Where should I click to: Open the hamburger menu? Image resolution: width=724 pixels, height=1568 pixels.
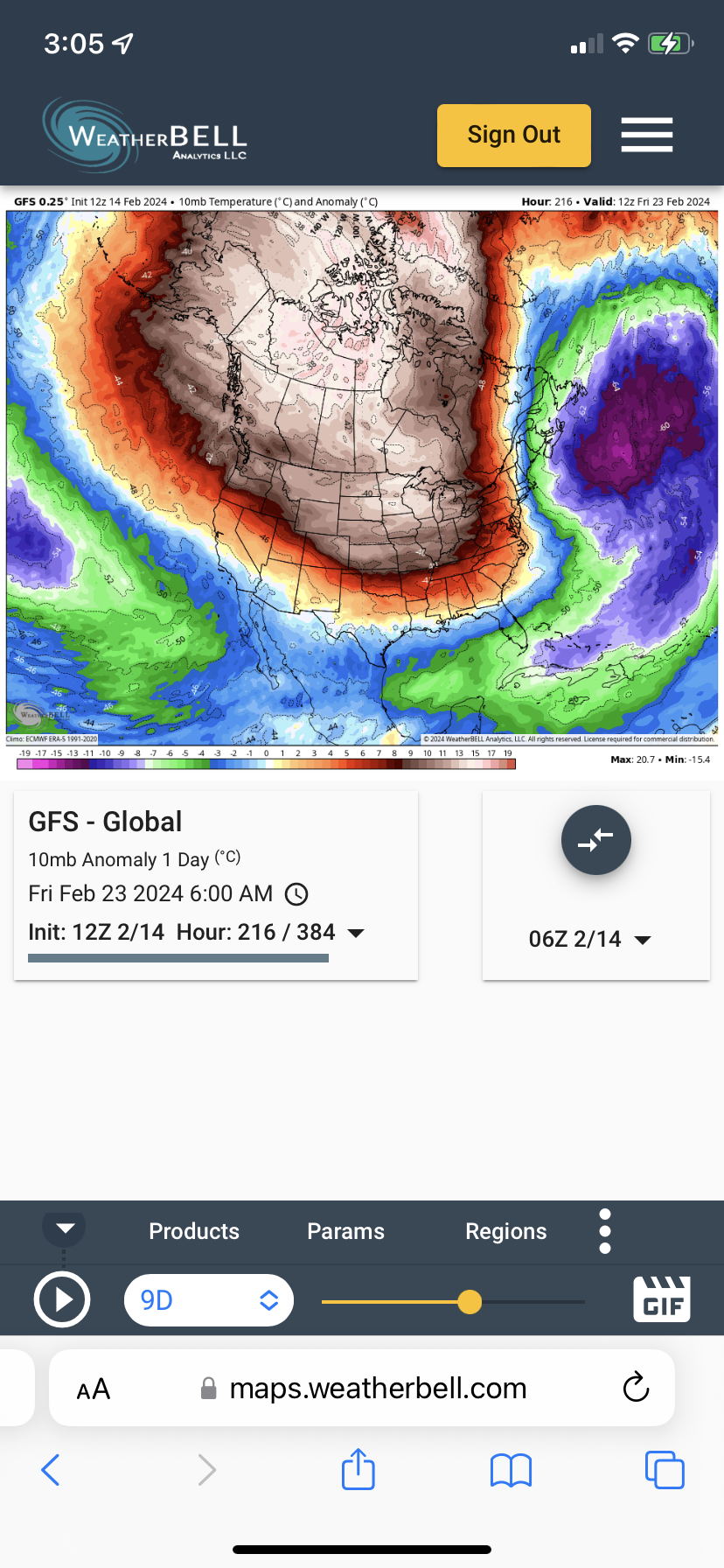point(646,135)
